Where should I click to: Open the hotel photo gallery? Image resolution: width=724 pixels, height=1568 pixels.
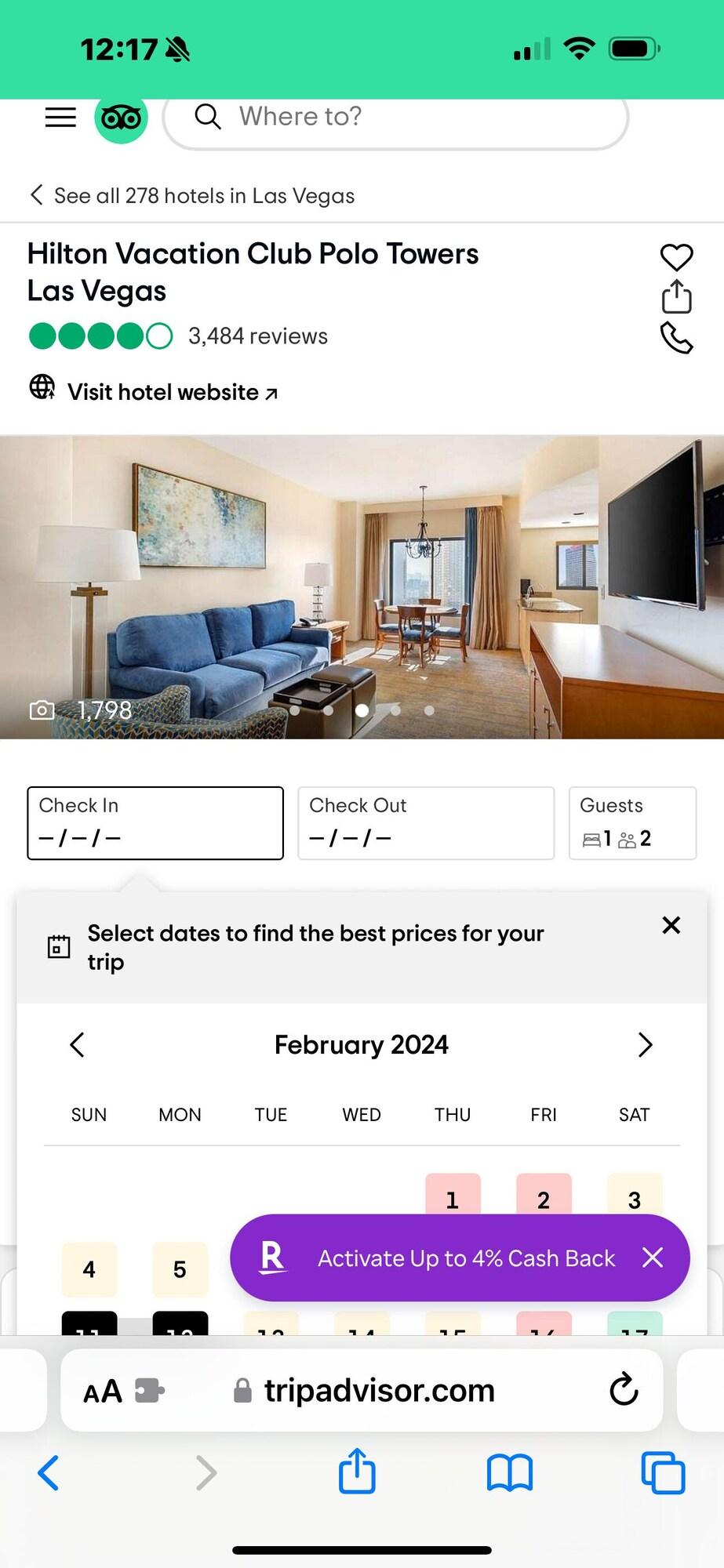coord(362,586)
